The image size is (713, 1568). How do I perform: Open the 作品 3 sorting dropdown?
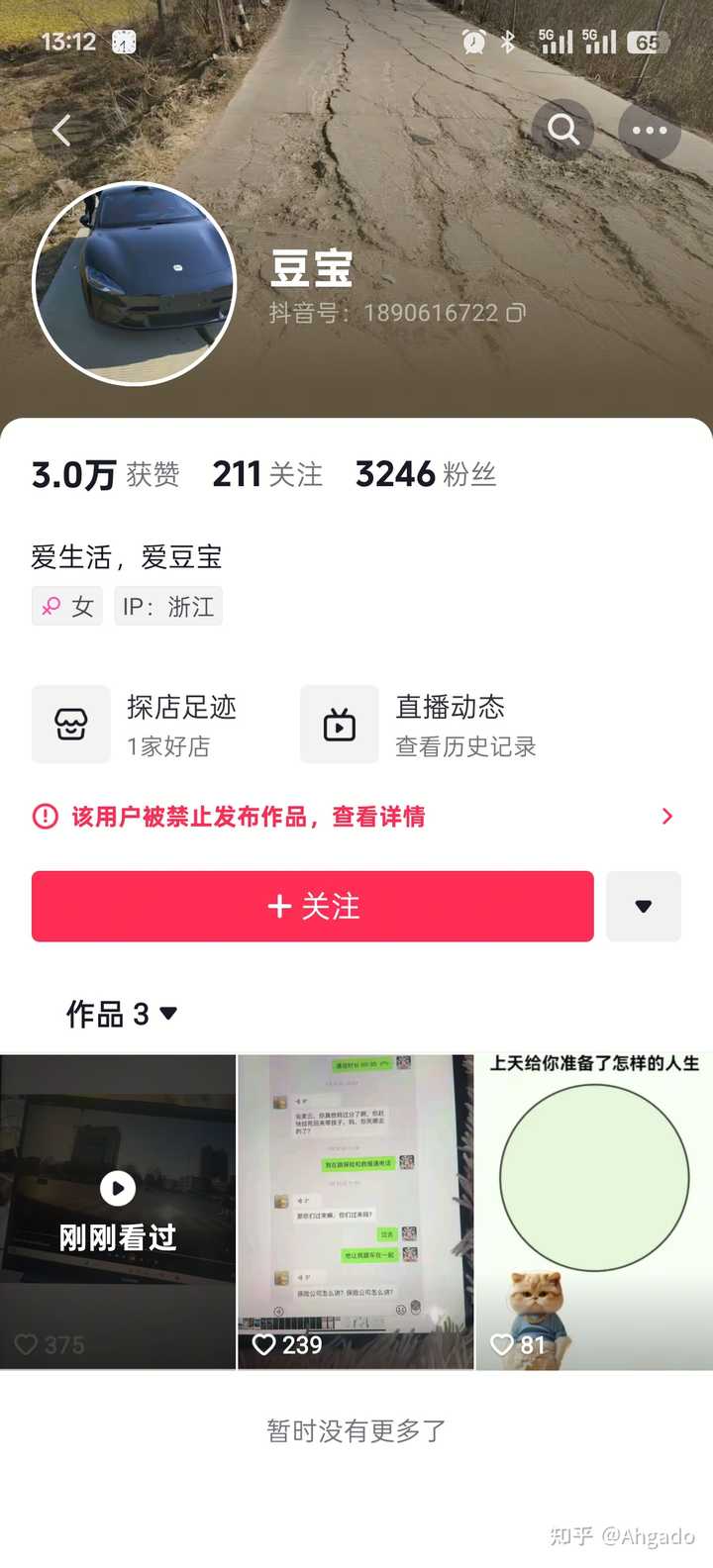pyautogui.click(x=121, y=1014)
